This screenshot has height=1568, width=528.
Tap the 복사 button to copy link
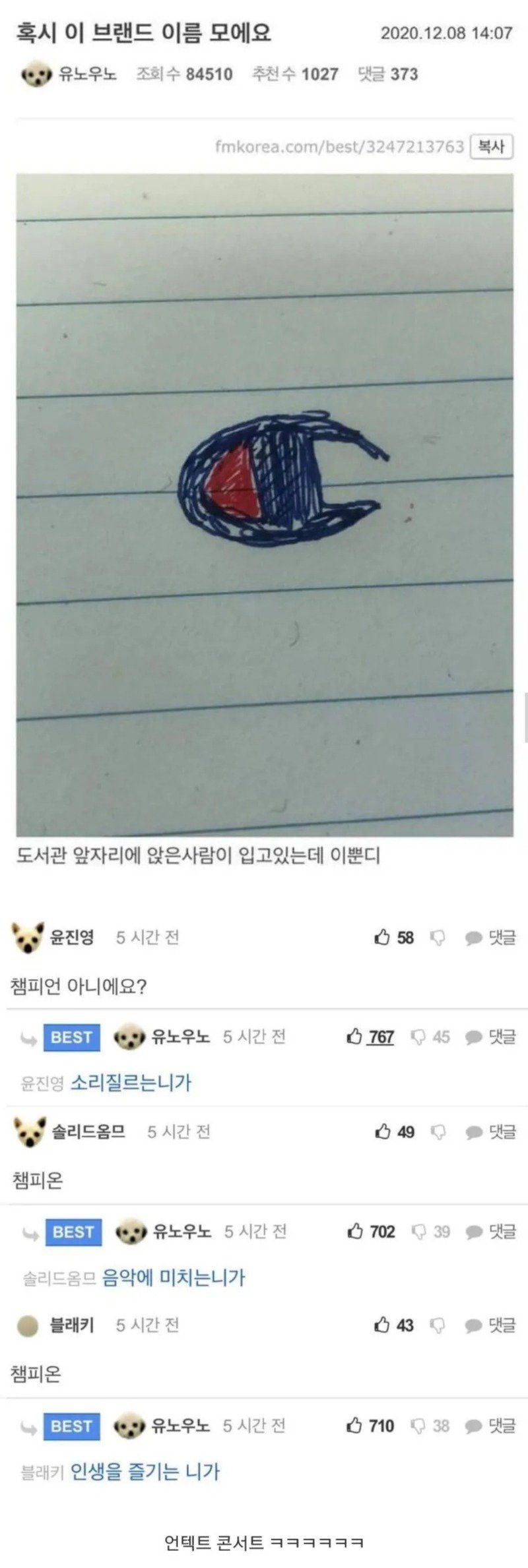[491, 146]
